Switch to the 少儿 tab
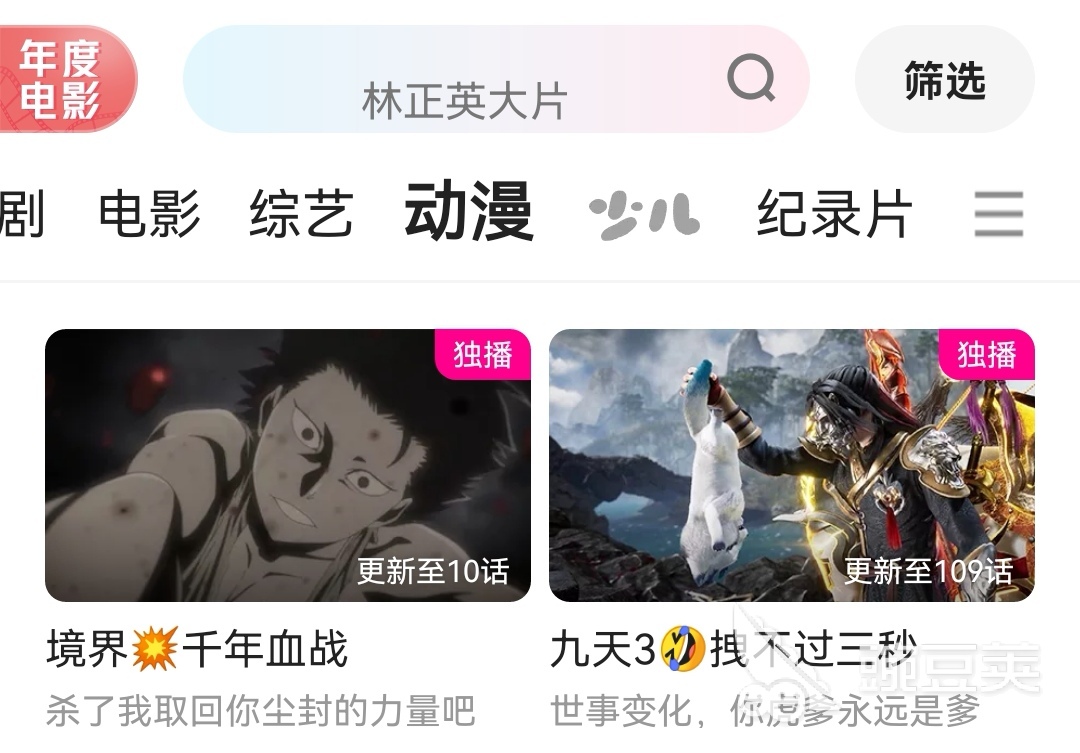The image size is (1080, 753). click(x=644, y=214)
